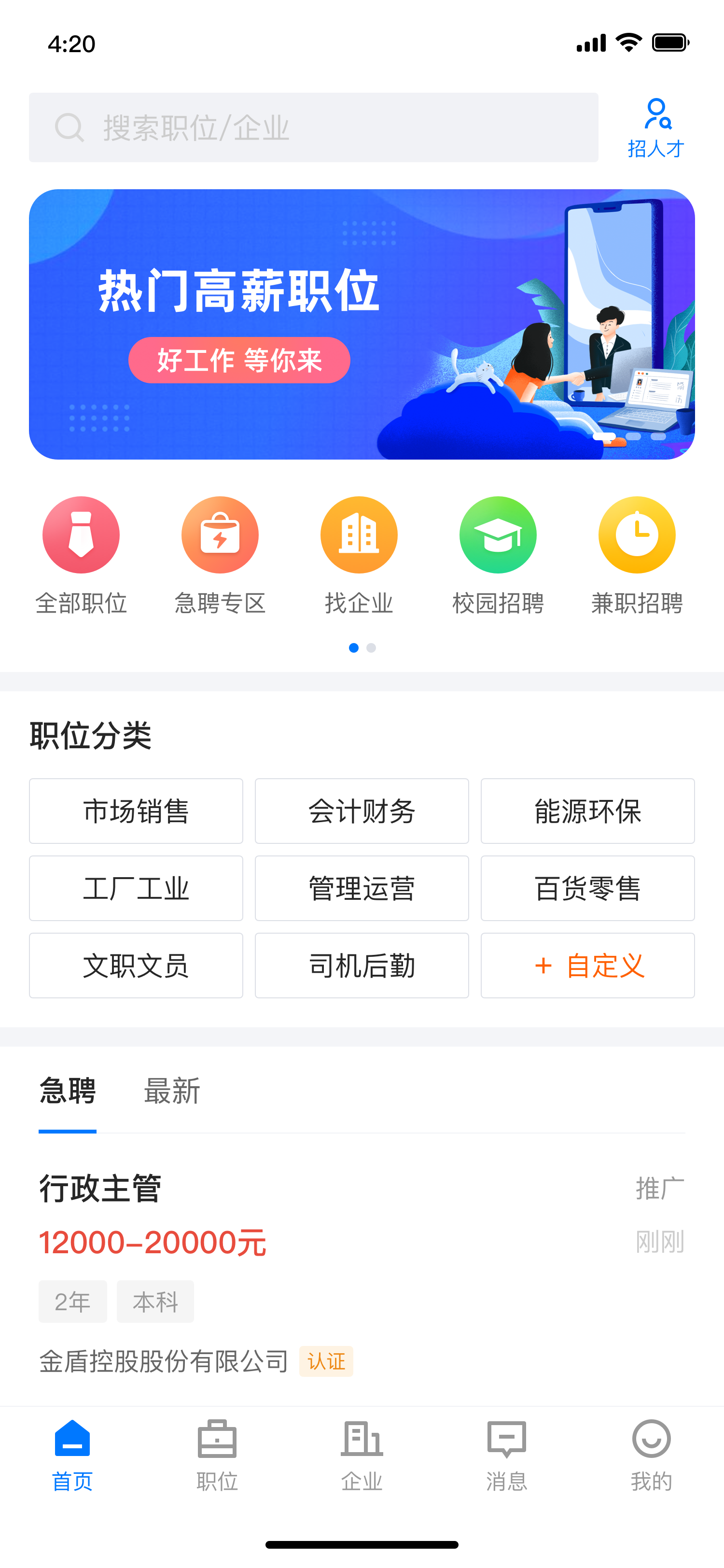Switch to the 企业 tab

click(362, 1456)
